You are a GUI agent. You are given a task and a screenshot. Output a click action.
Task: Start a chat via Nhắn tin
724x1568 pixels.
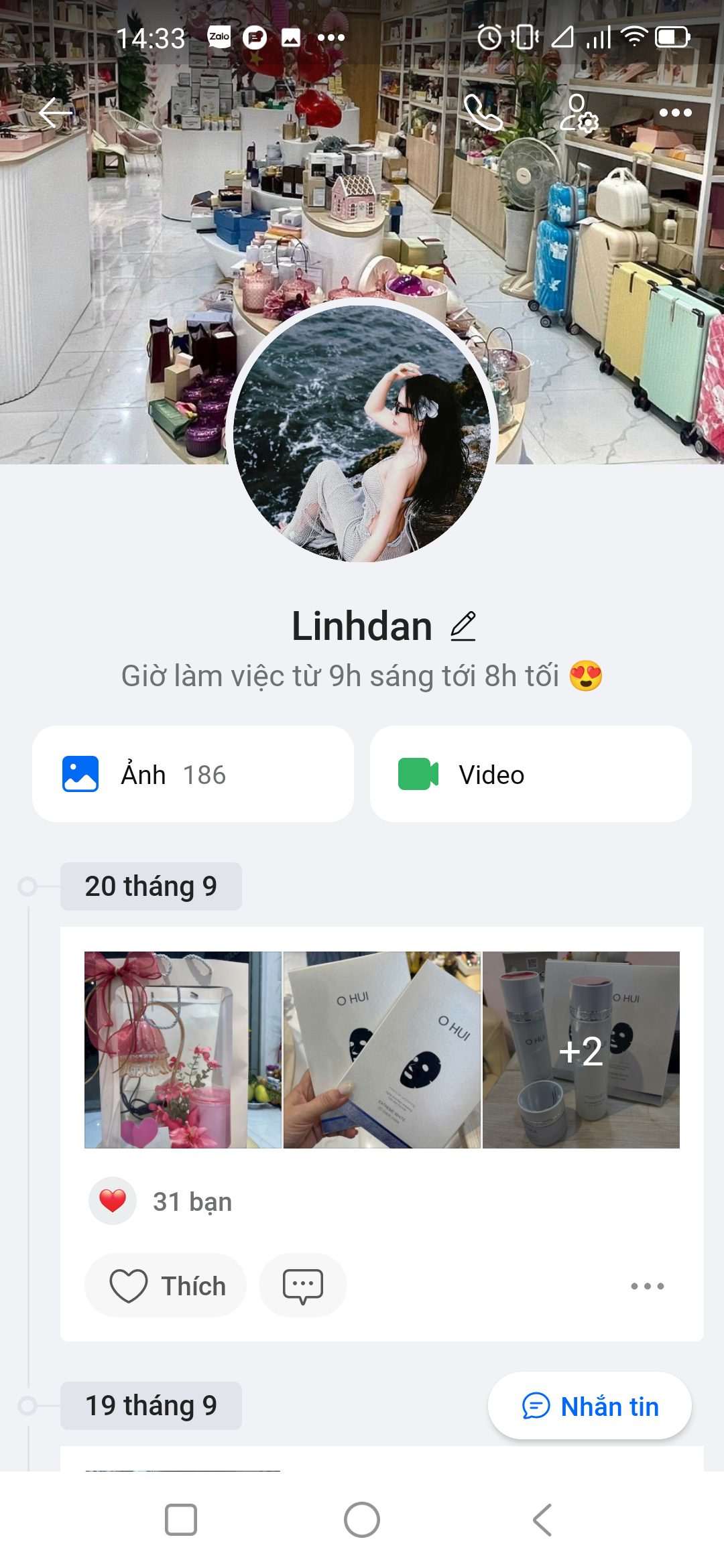pyautogui.click(x=590, y=1406)
